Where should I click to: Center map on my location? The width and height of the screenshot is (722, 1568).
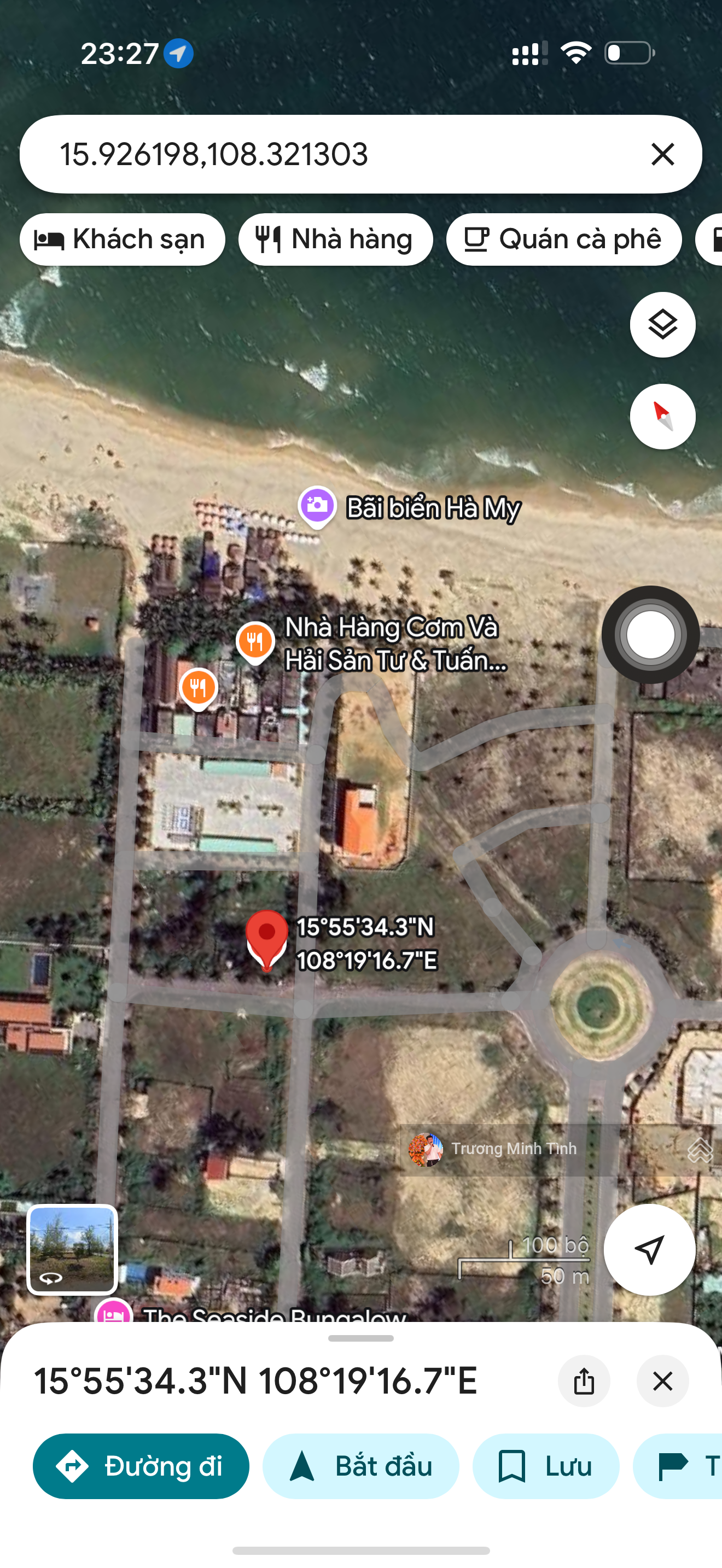click(649, 1250)
